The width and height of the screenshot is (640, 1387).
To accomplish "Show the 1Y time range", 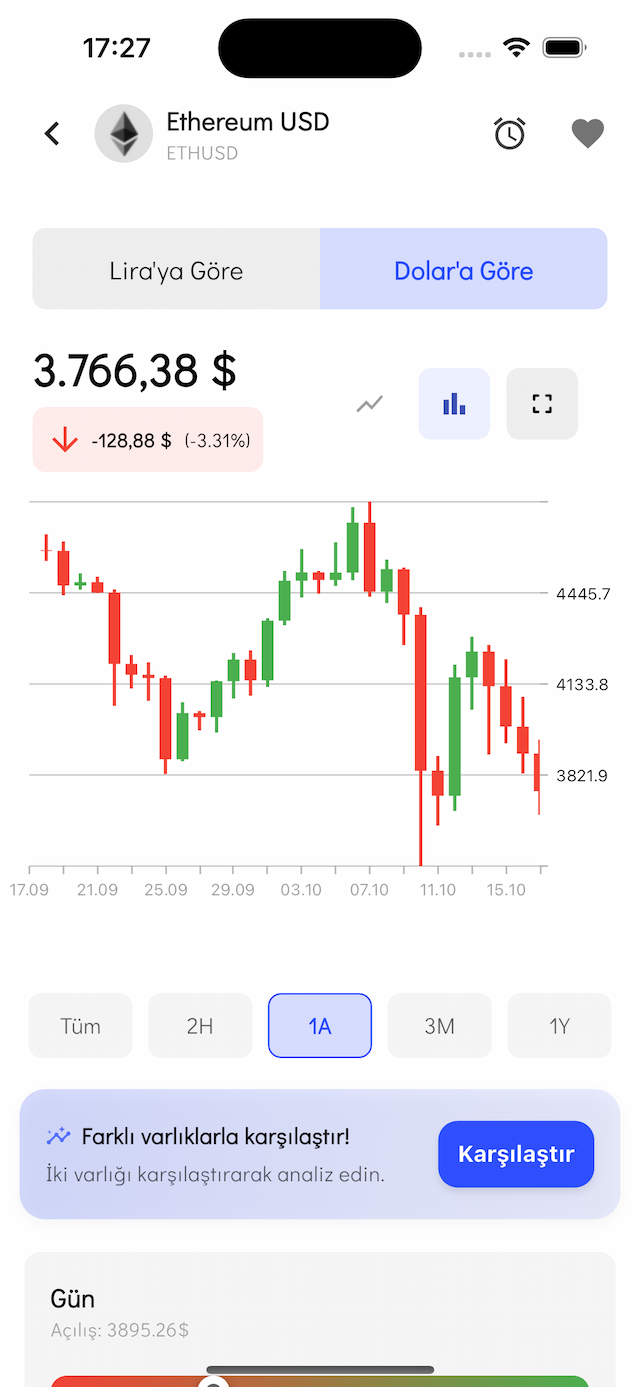I will [x=559, y=1026].
